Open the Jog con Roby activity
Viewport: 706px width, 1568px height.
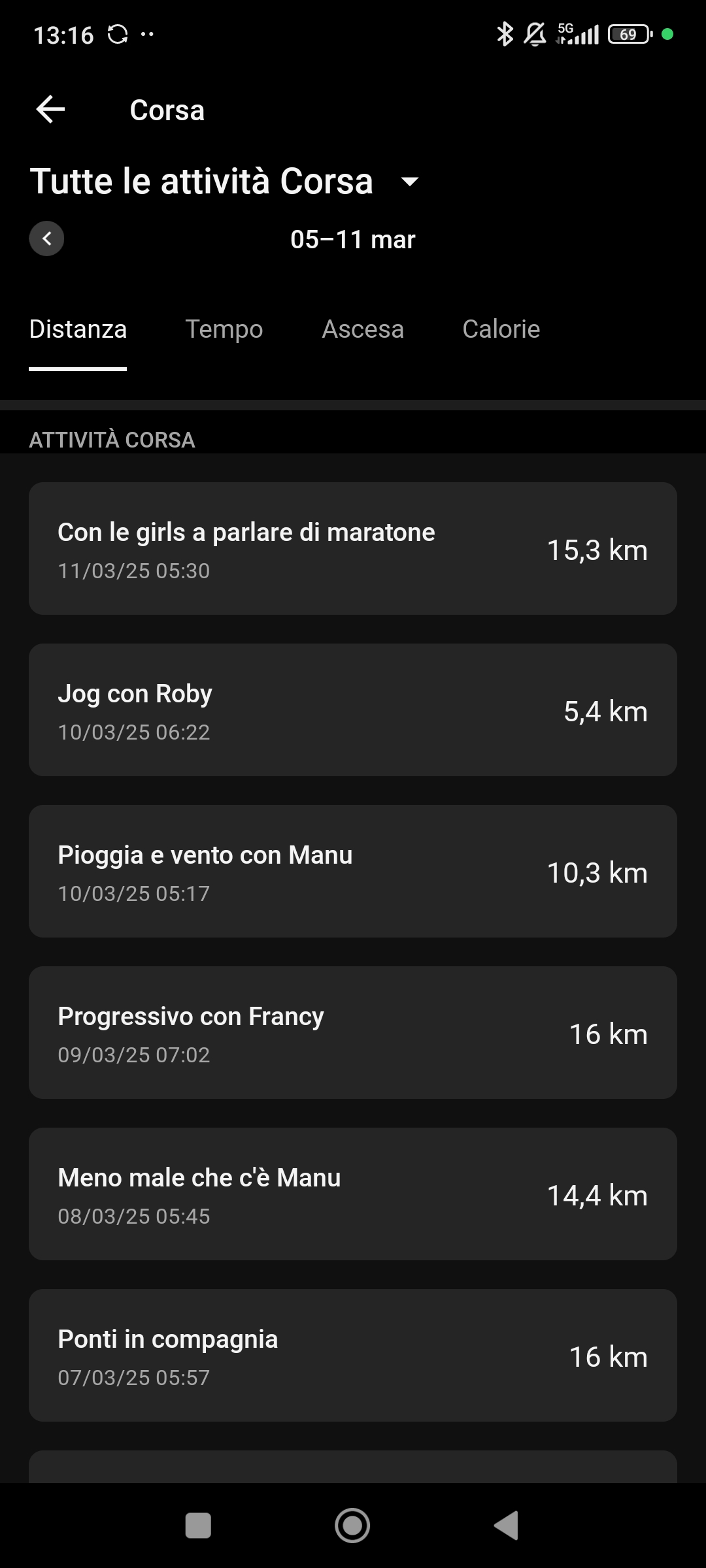coord(353,710)
